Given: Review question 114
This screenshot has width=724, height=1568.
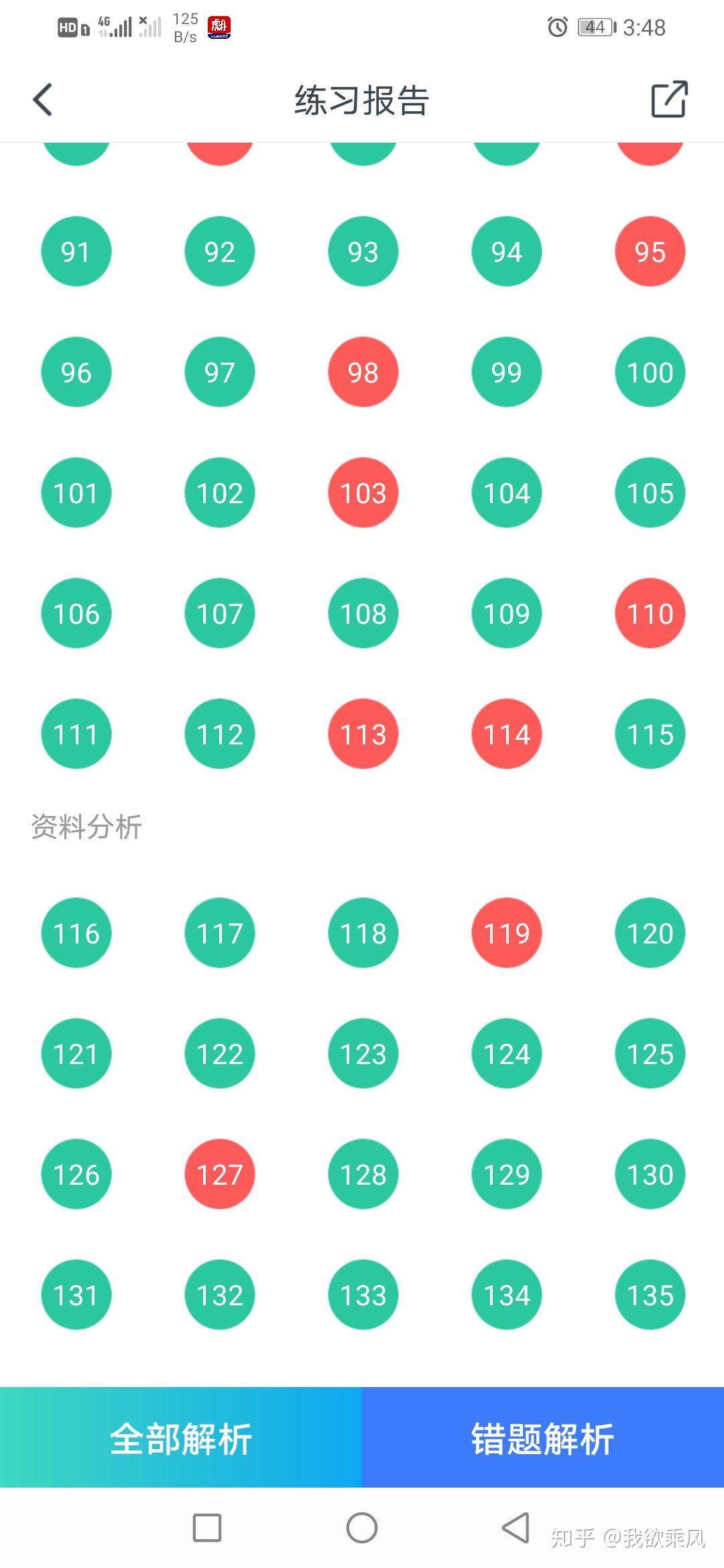Looking at the screenshot, I should click(507, 734).
